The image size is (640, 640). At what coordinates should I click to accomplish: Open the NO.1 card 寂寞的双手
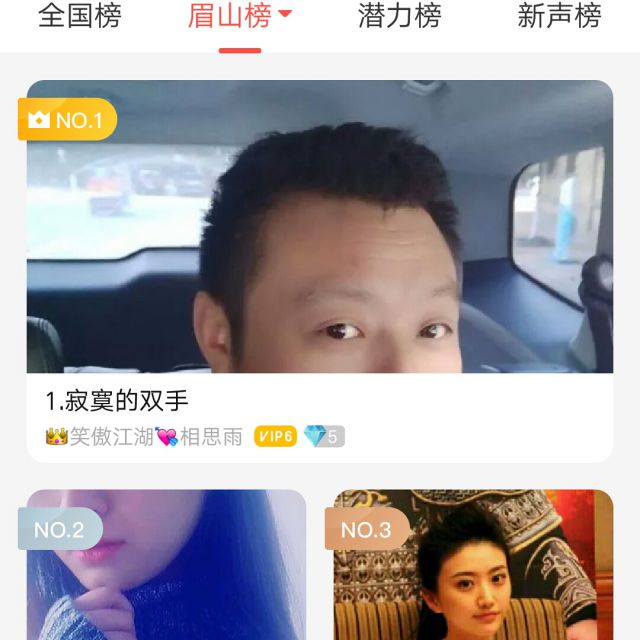pyautogui.click(x=319, y=270)
